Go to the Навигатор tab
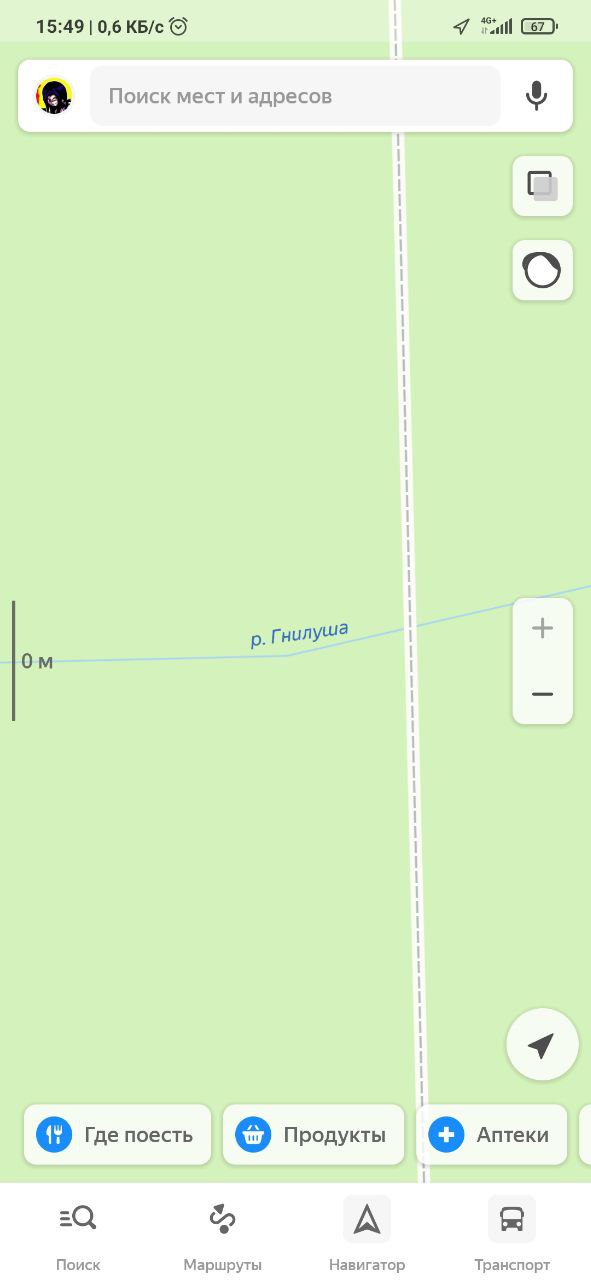The width and height of the screenshot is (591, 1280). [x=367, y=1235]
